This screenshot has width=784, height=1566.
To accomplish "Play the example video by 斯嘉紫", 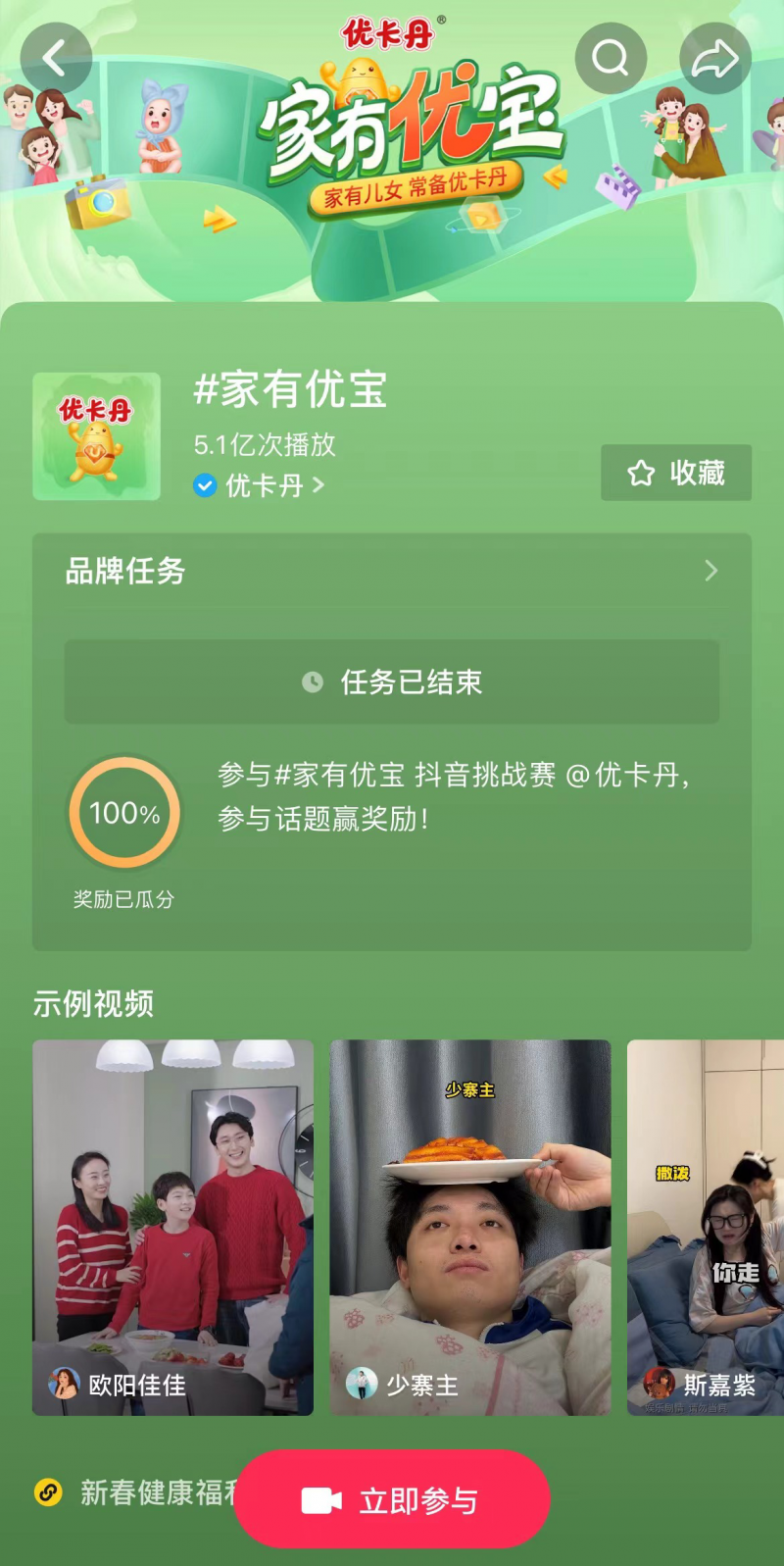I will click(706, 1227).
